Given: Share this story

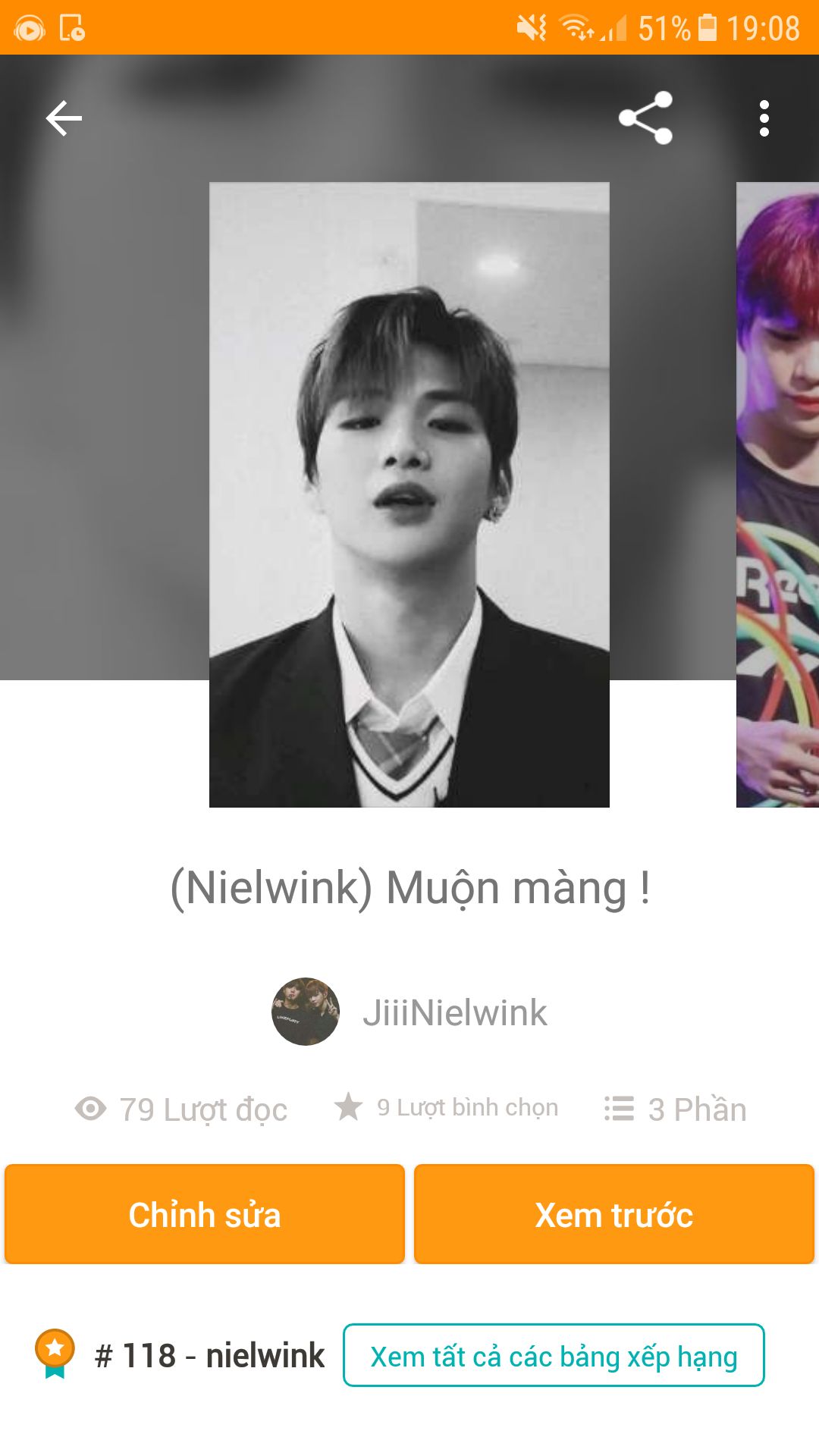Looking at the screenshot, I should (645, 118).
